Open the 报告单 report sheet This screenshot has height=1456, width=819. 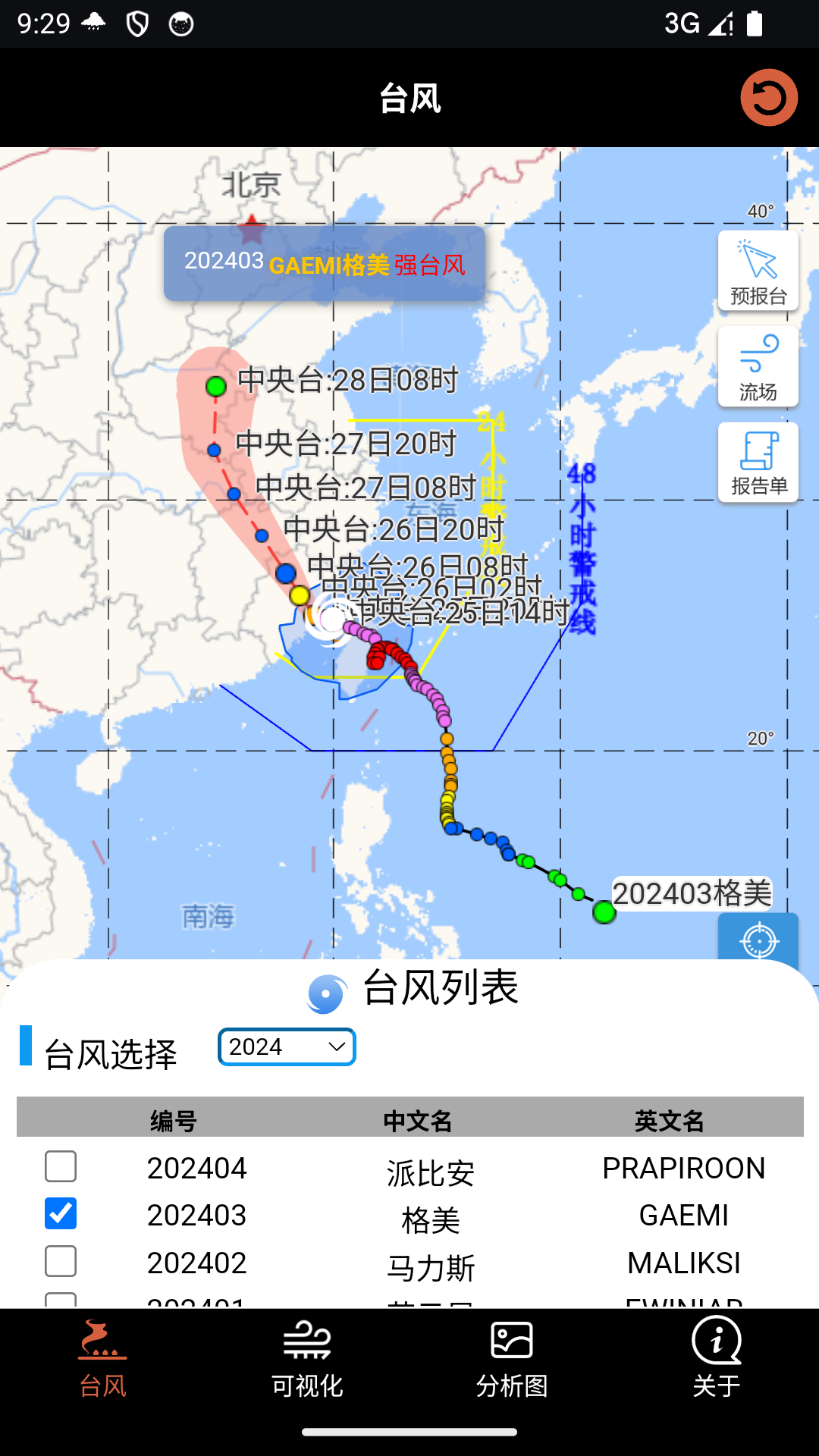(x=758, y=463)
